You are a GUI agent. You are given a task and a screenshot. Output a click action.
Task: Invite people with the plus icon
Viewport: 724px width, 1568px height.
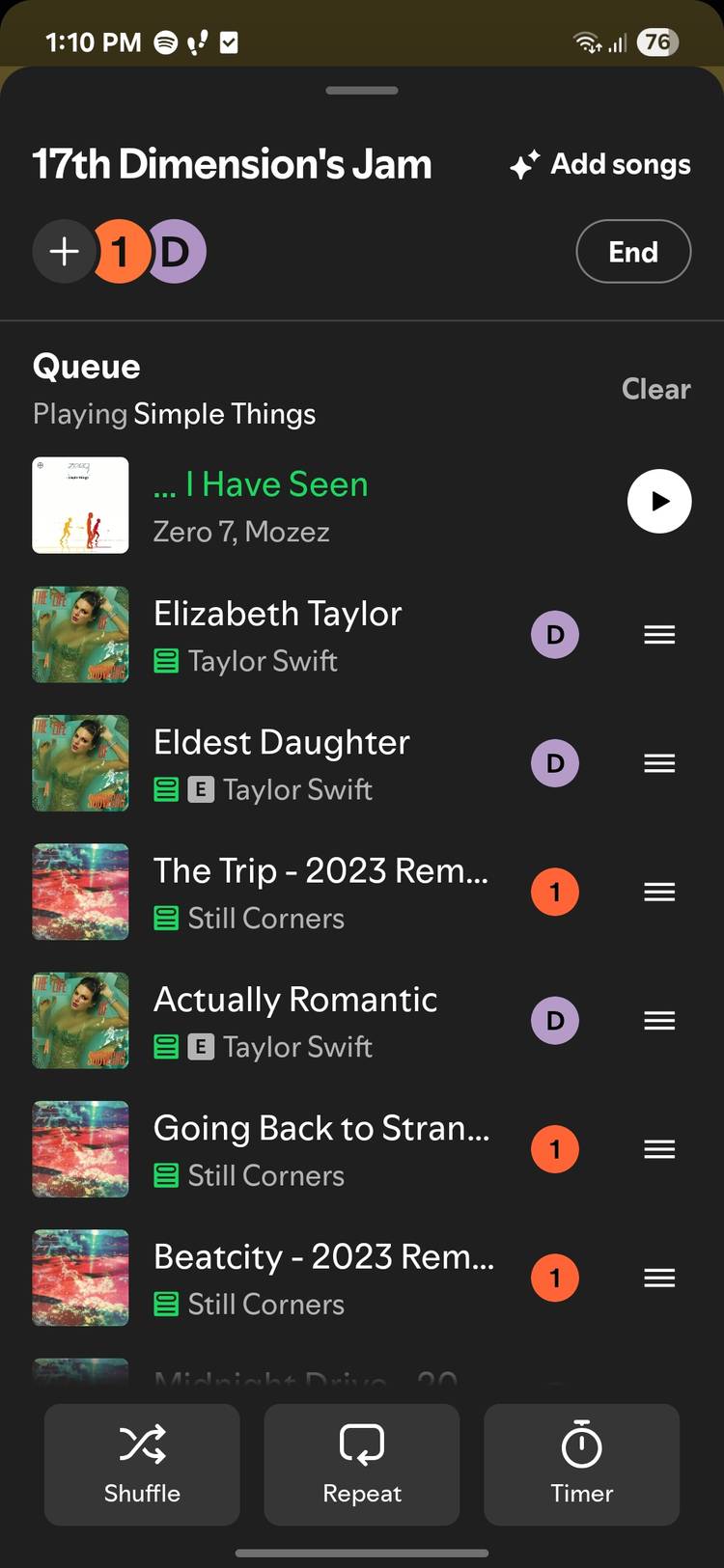(x=64, y=252)
